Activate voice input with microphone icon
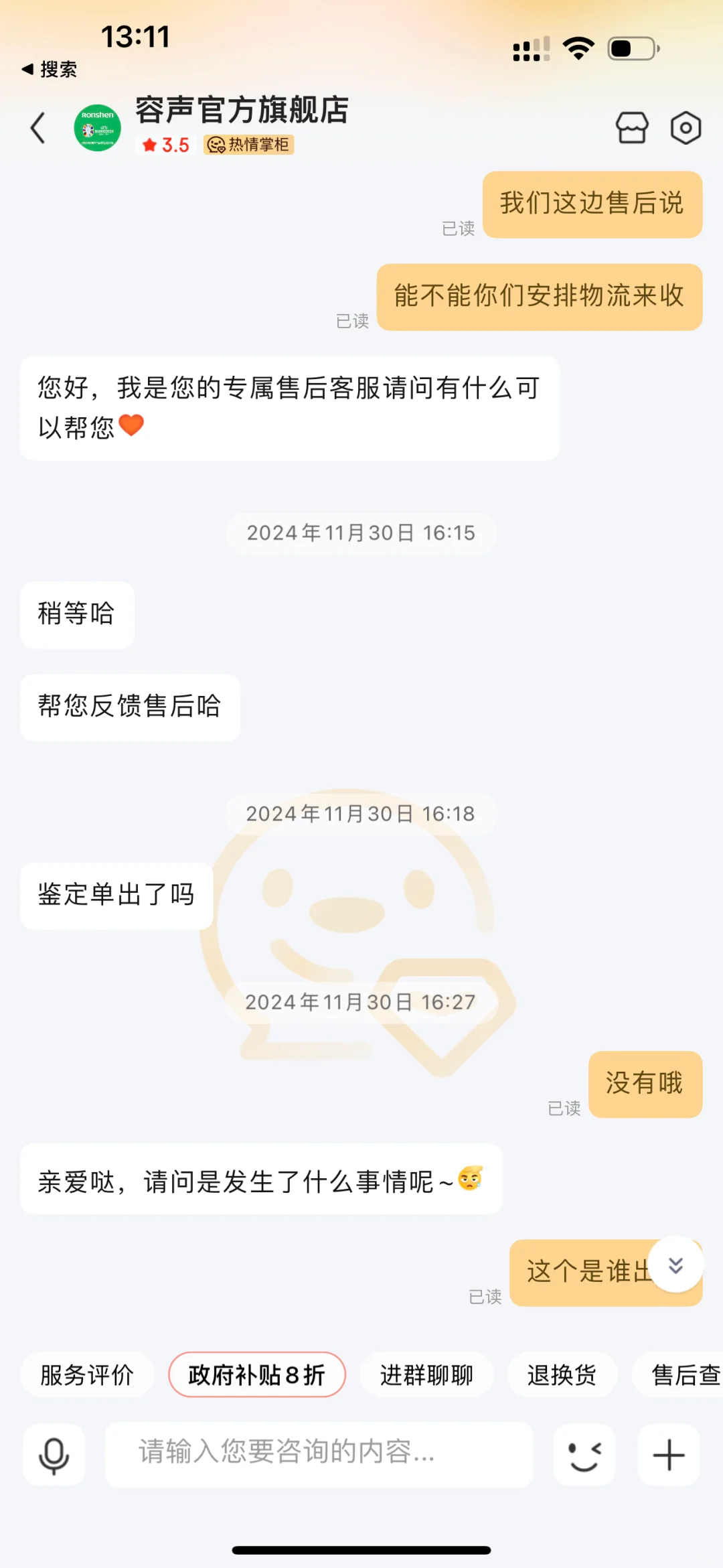The image size is (723, 1568). point(54,1455)
